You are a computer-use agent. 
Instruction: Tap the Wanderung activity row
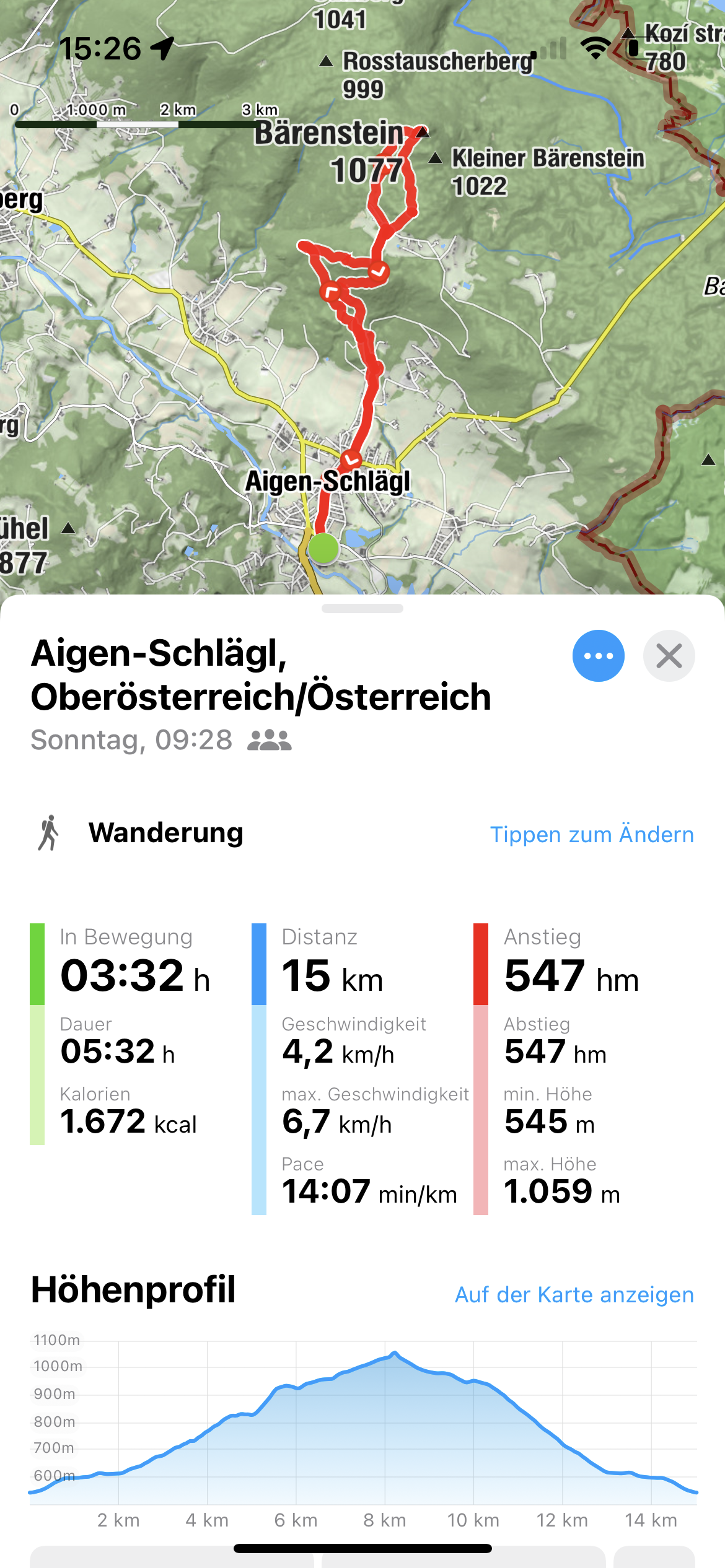[x=362, y=834]
